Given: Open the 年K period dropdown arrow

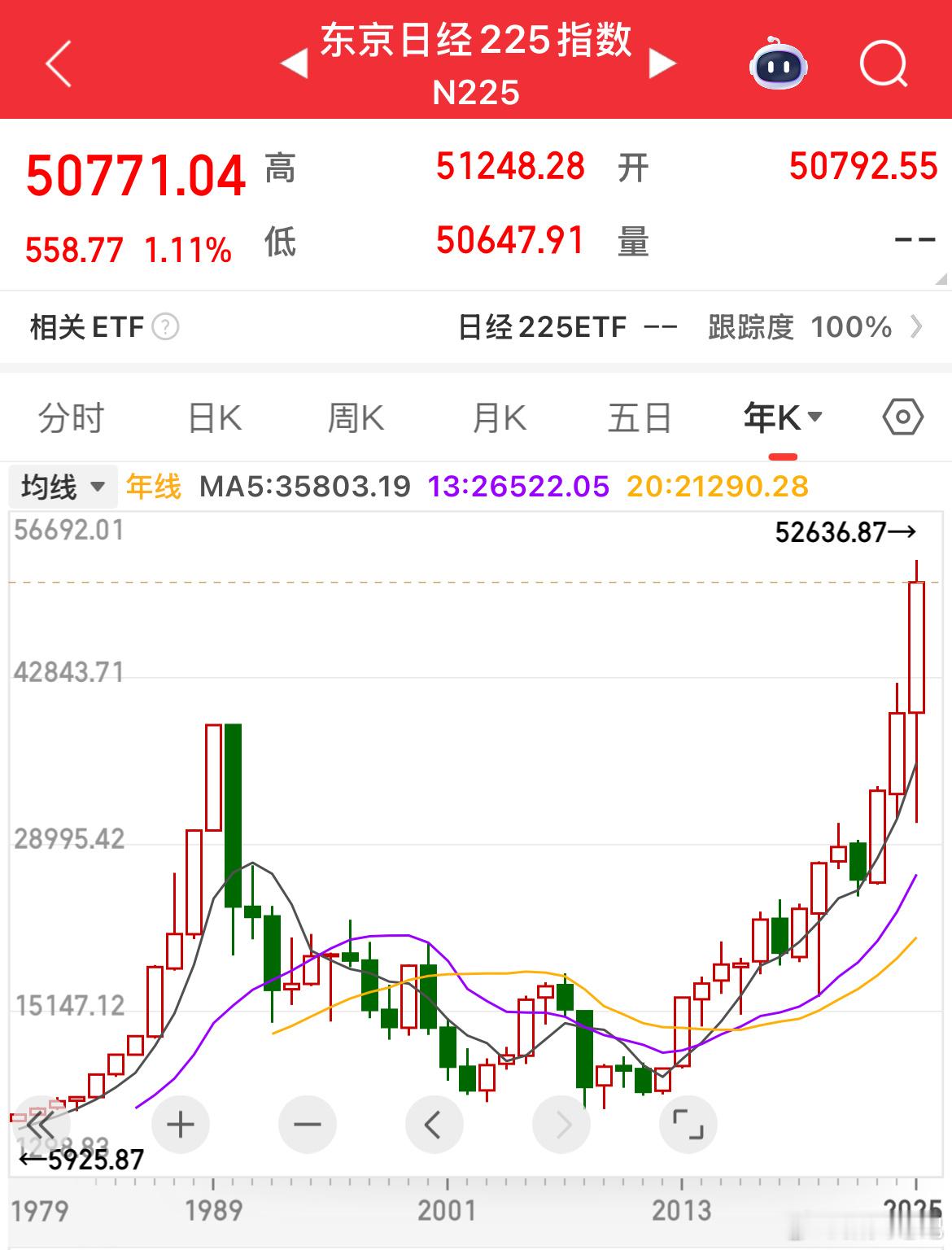Looking at the screenshot, I should pyautogui.click(x=816, y=416).
